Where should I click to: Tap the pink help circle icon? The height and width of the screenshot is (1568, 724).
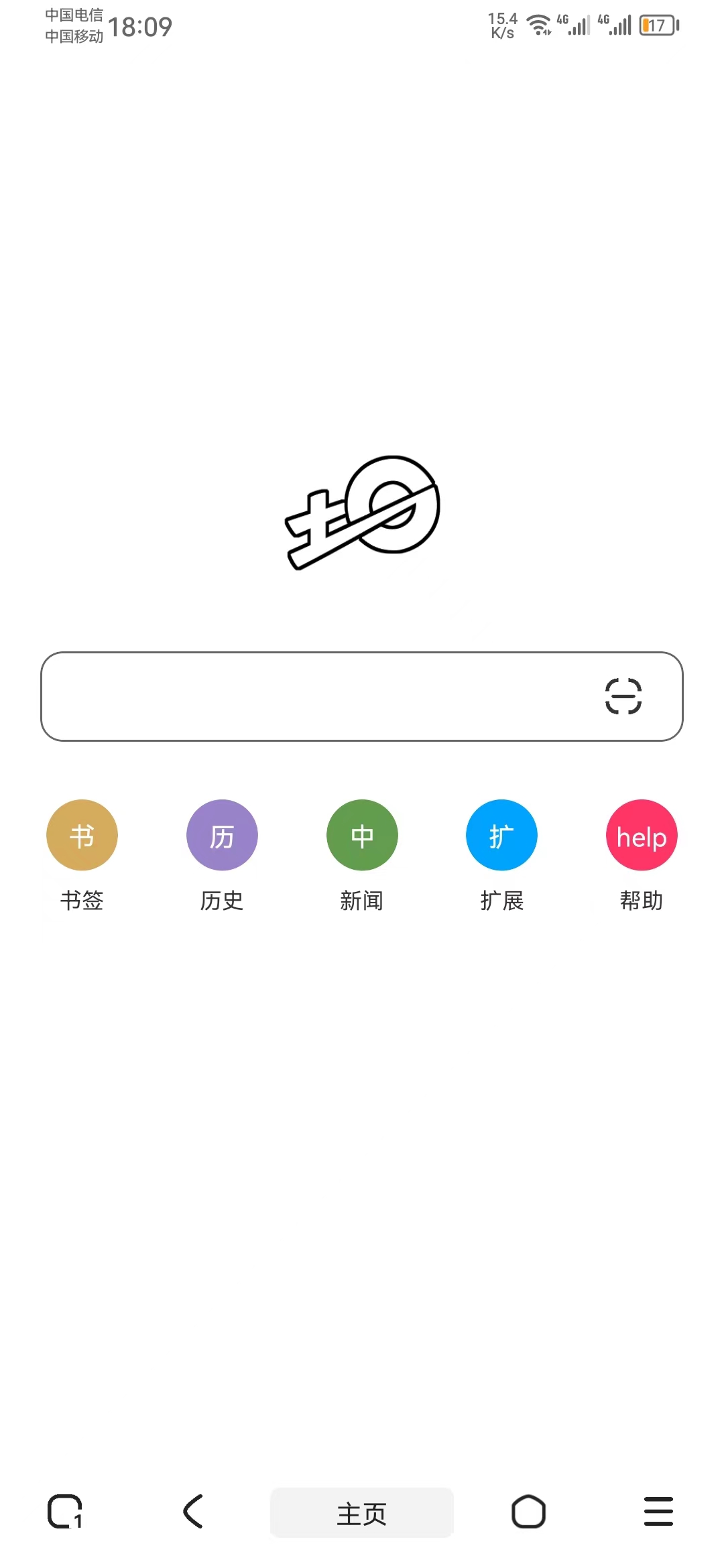click(x=642, y=835)
